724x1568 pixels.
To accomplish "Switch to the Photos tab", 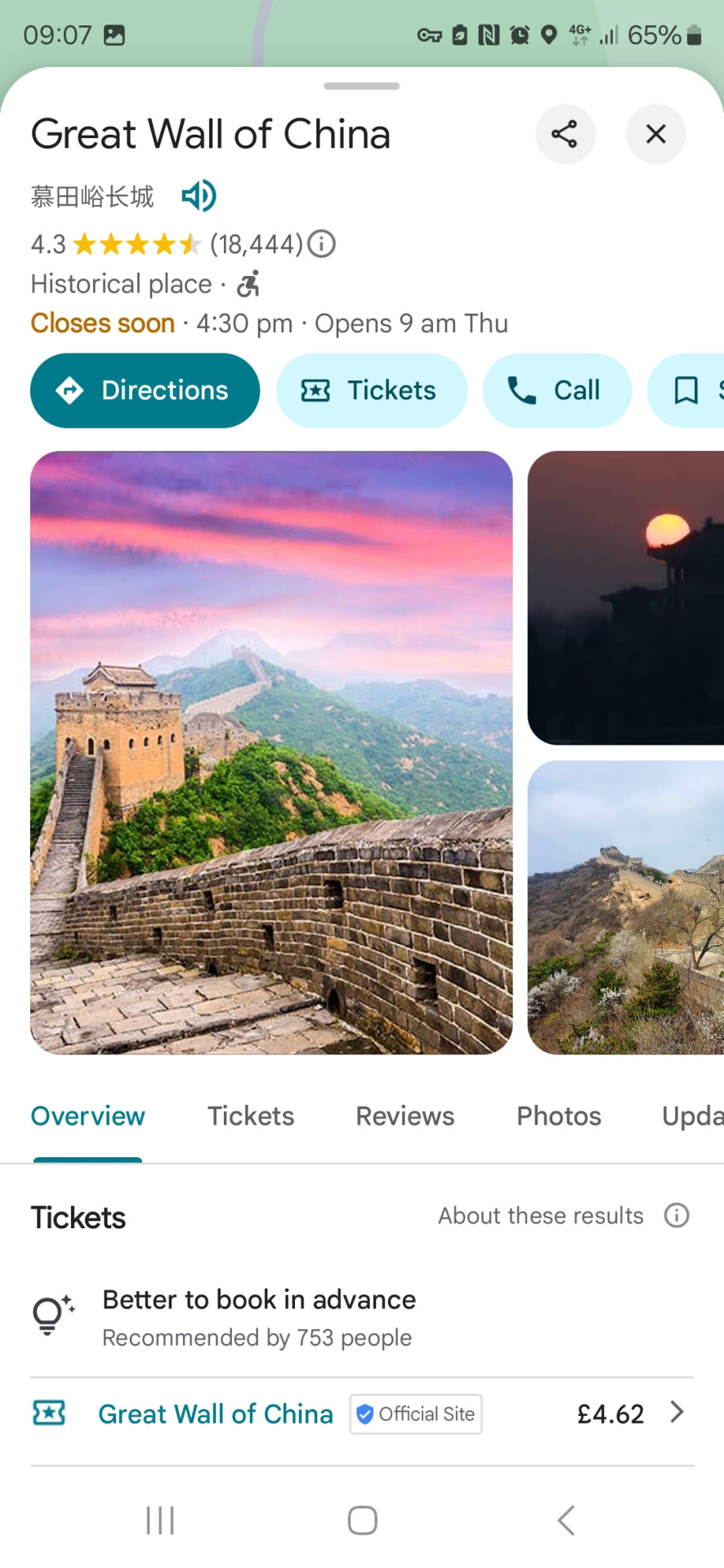I will tap(558, 1116).
